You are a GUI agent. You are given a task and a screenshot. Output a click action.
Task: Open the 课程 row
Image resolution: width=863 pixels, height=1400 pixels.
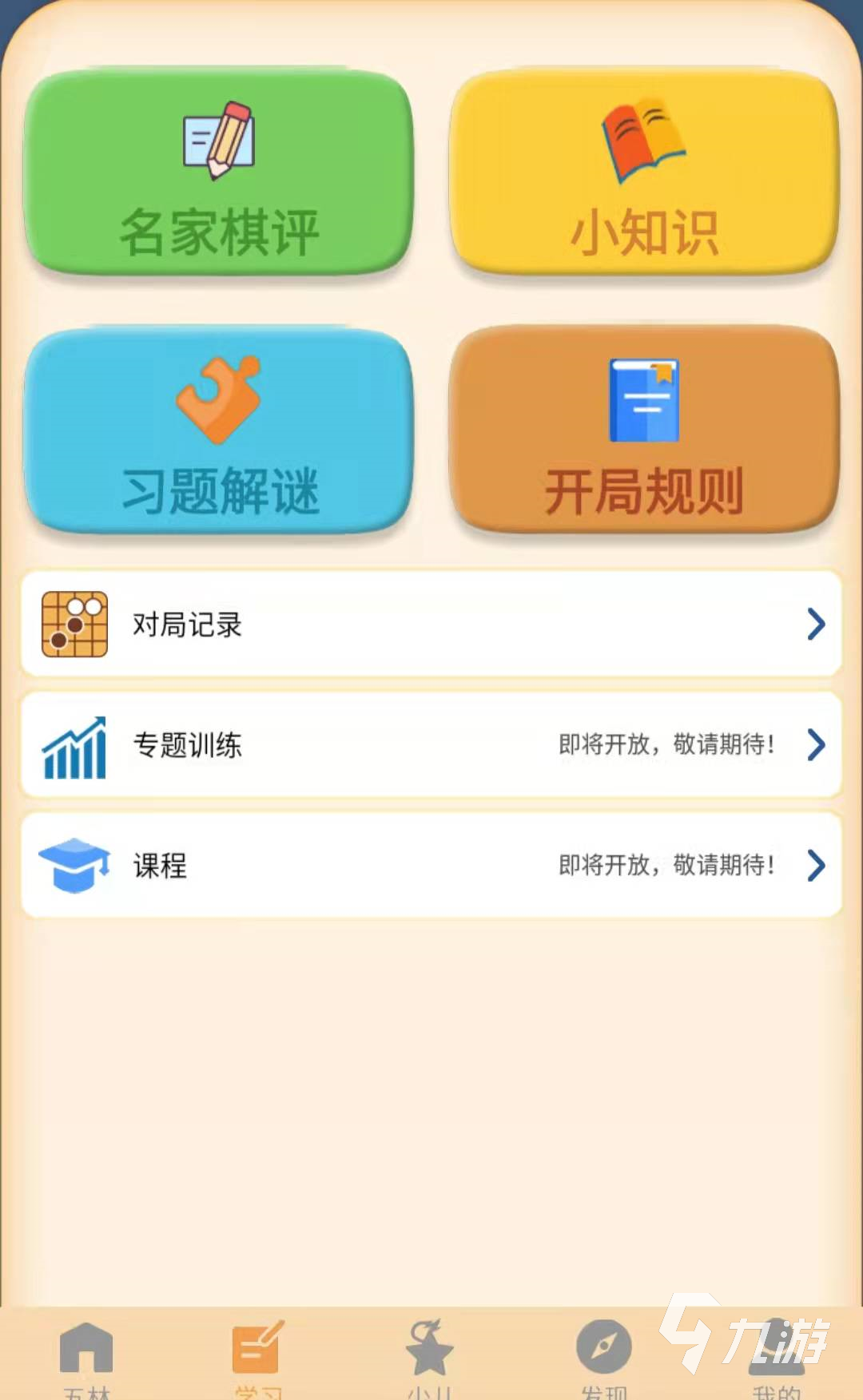coord(431,865)
